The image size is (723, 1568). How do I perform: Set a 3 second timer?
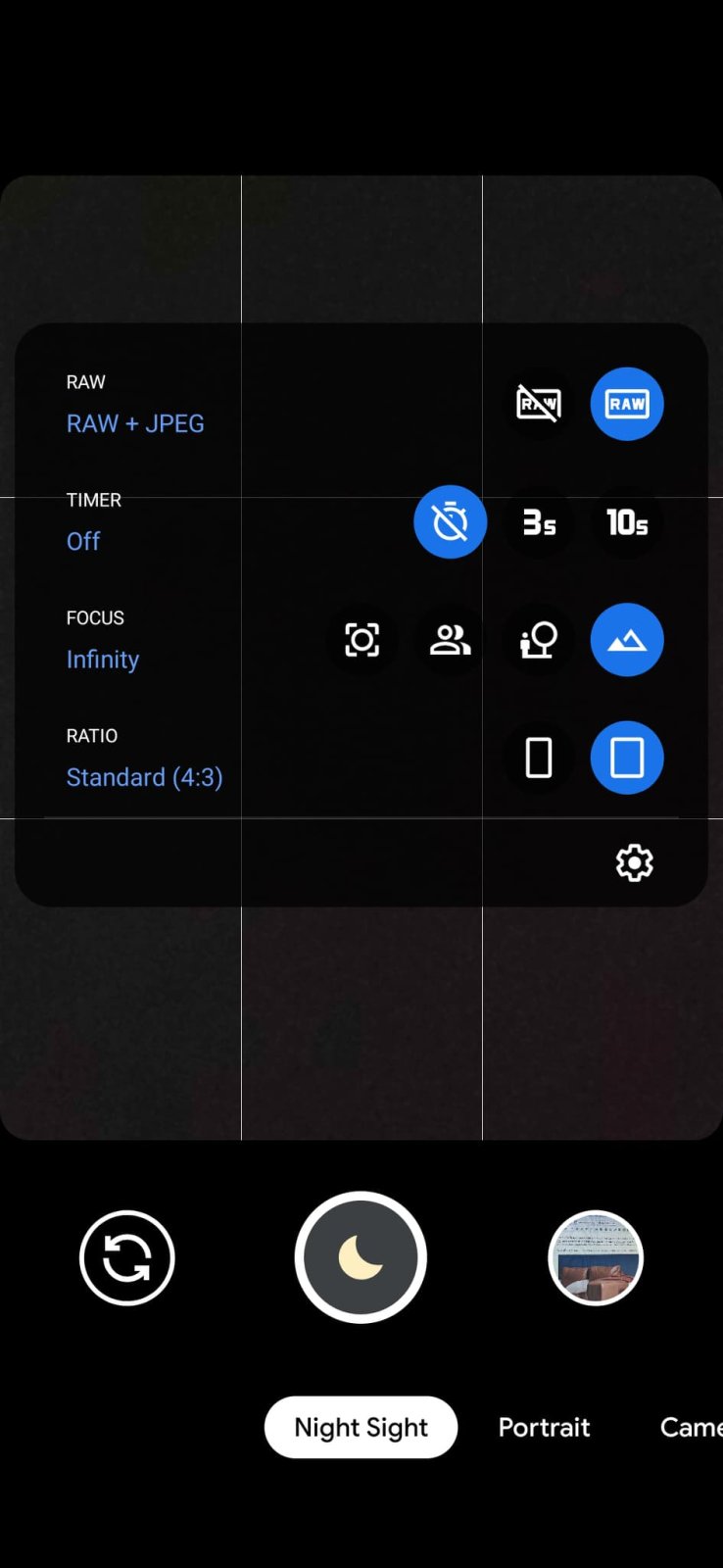coord(538,522)
